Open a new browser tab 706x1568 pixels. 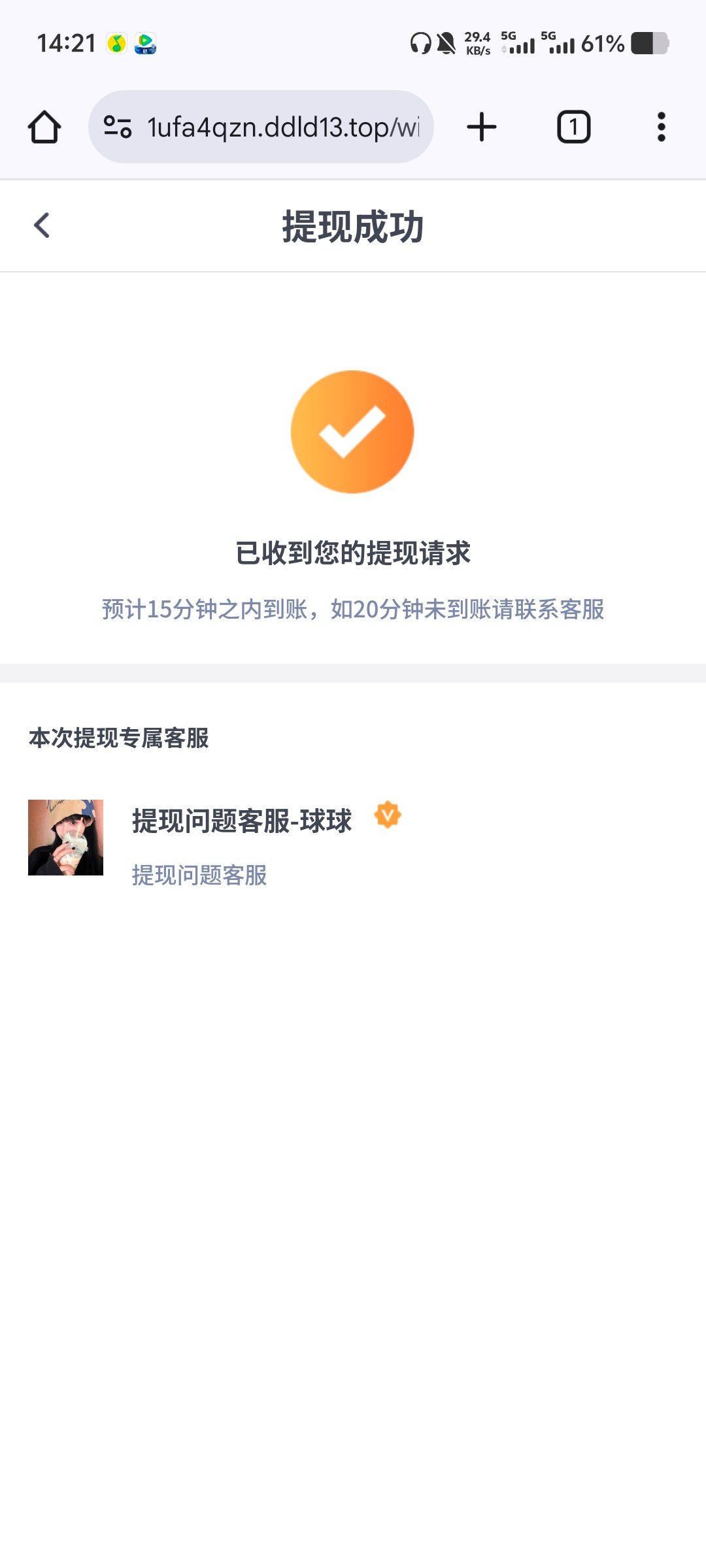pos(482,127)
